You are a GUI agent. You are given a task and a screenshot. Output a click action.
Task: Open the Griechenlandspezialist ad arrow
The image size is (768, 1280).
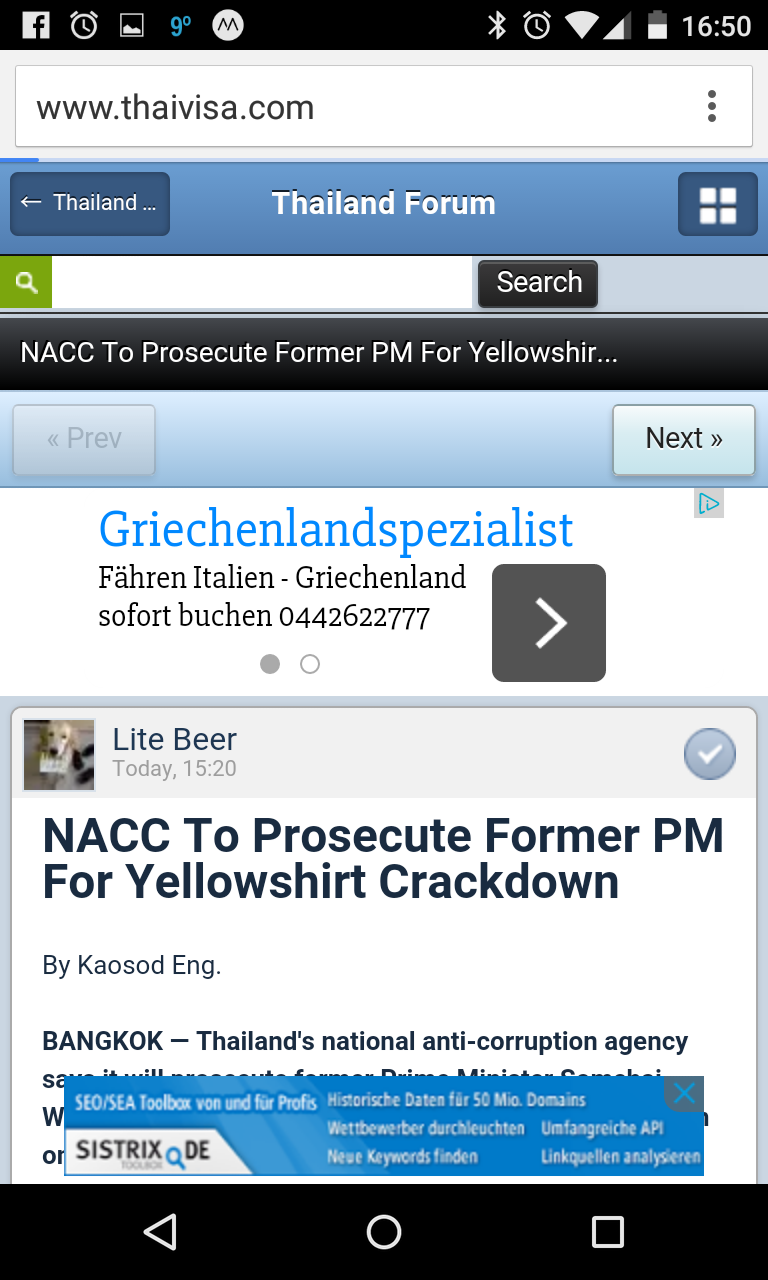click(x=548, y=623)
